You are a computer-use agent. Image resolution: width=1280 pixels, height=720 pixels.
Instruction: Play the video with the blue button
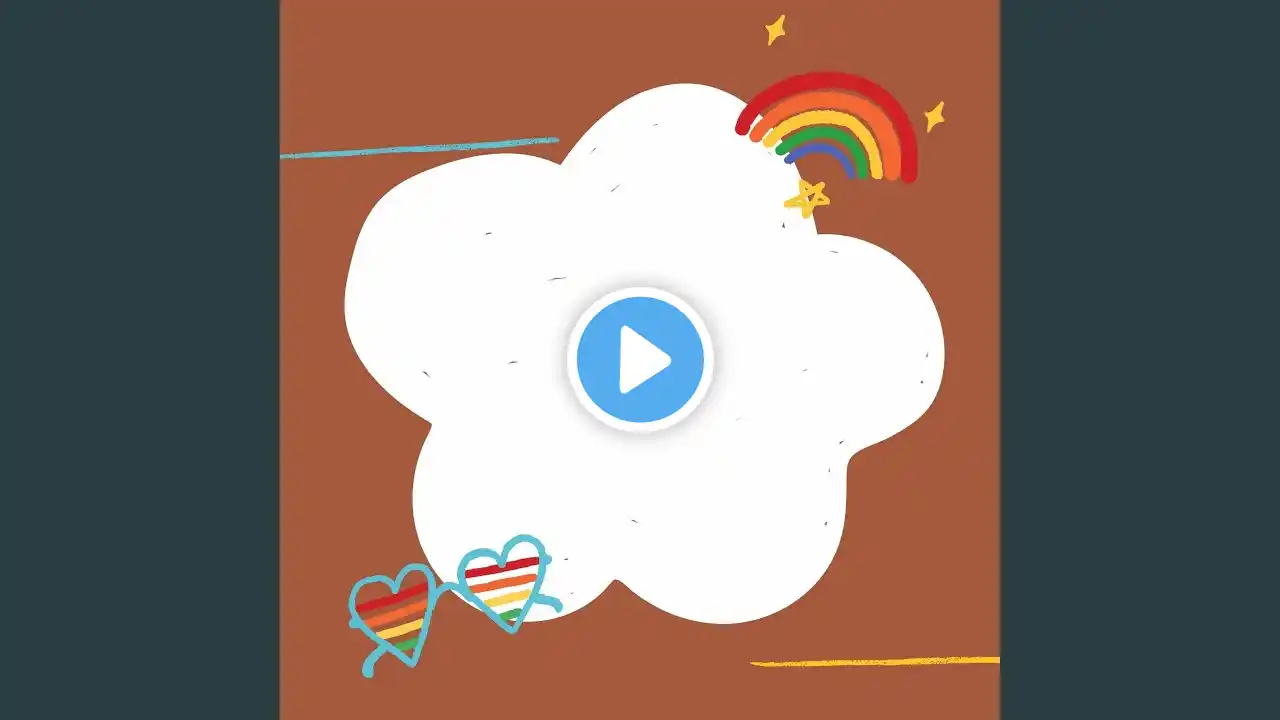pos(640,359)
